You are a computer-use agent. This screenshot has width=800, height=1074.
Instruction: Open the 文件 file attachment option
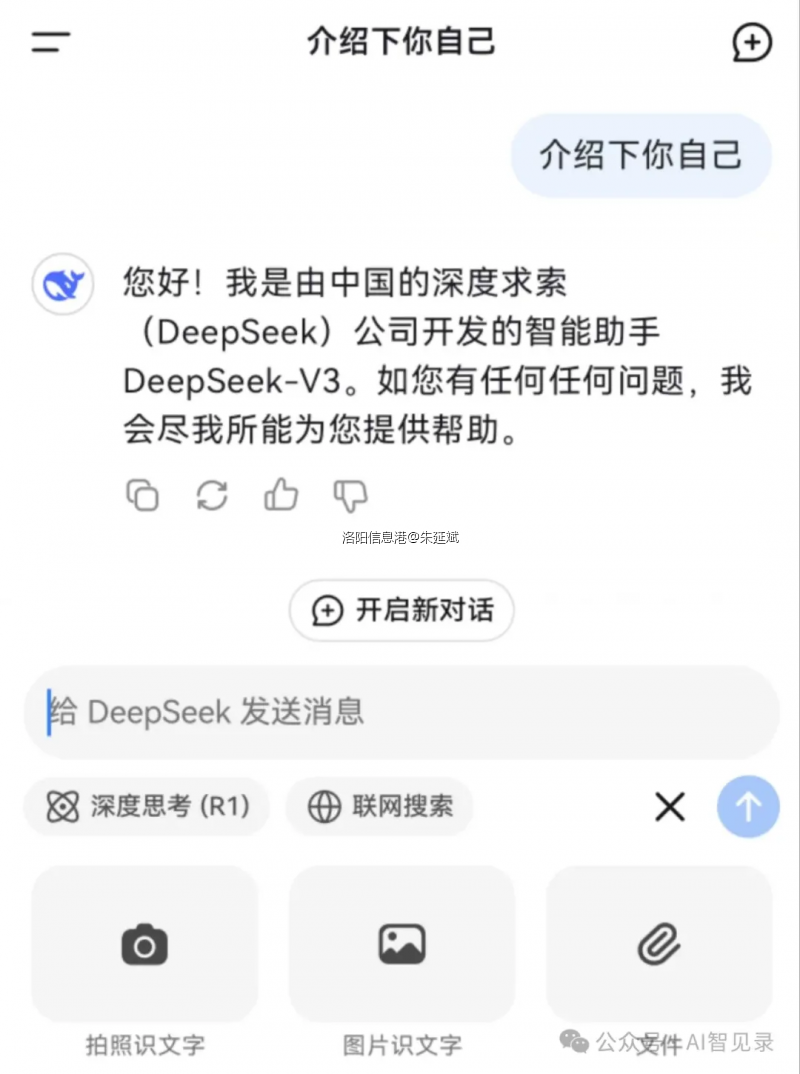(658, 943)
